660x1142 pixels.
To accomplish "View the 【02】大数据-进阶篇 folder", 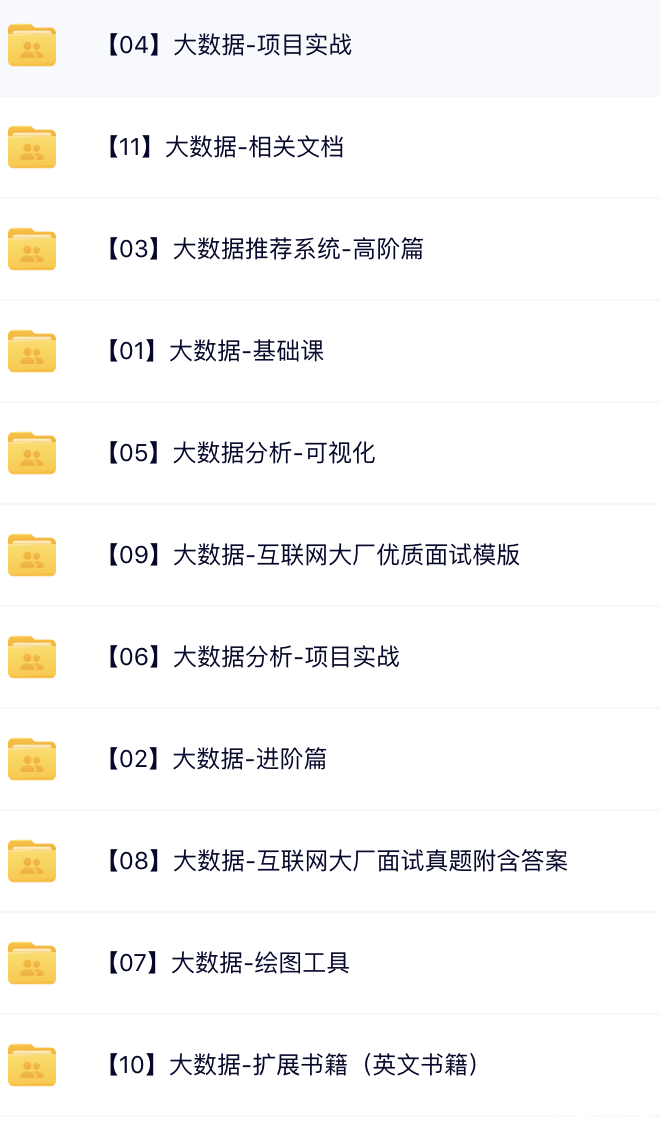I will click(330, 760).
